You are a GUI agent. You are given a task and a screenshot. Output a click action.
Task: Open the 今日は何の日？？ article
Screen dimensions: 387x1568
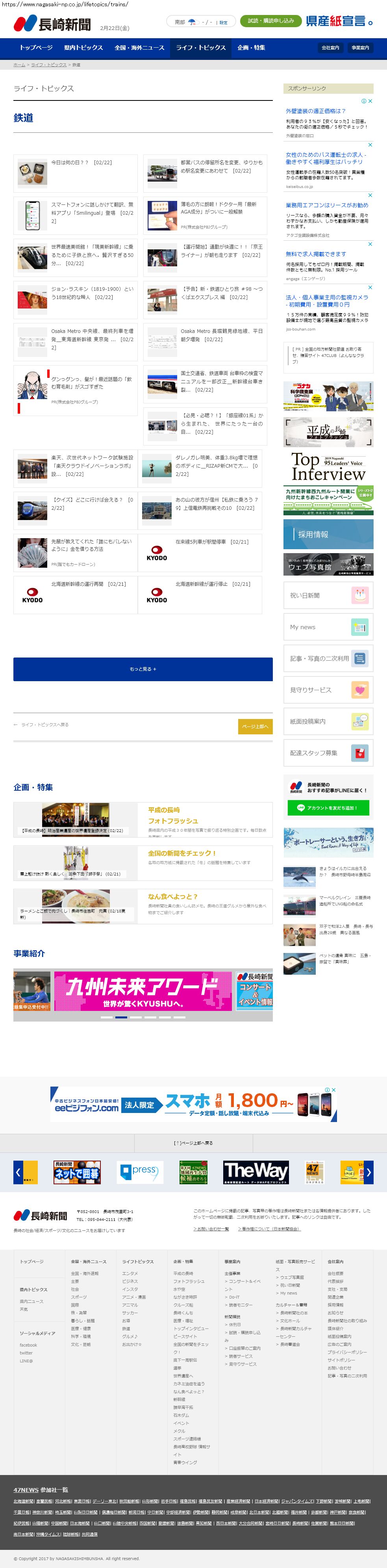[81, 163]
